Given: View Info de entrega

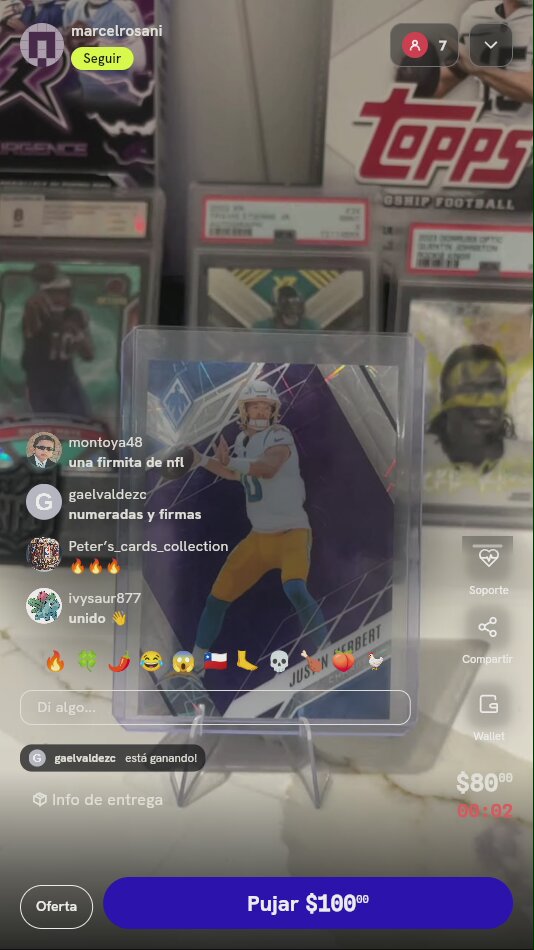Looking at the screenshot, I should 98,800.
